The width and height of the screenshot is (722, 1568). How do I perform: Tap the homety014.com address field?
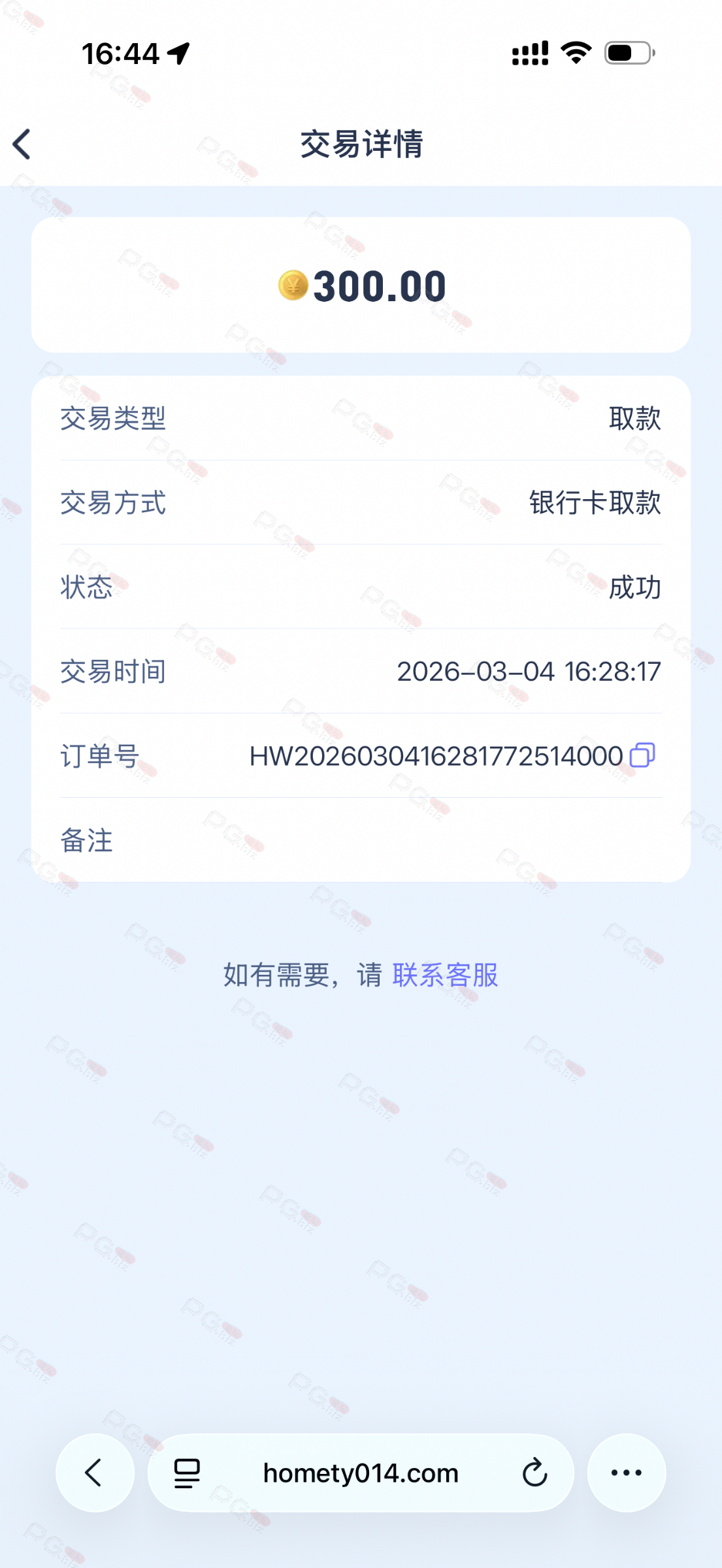pos(361,1473)
